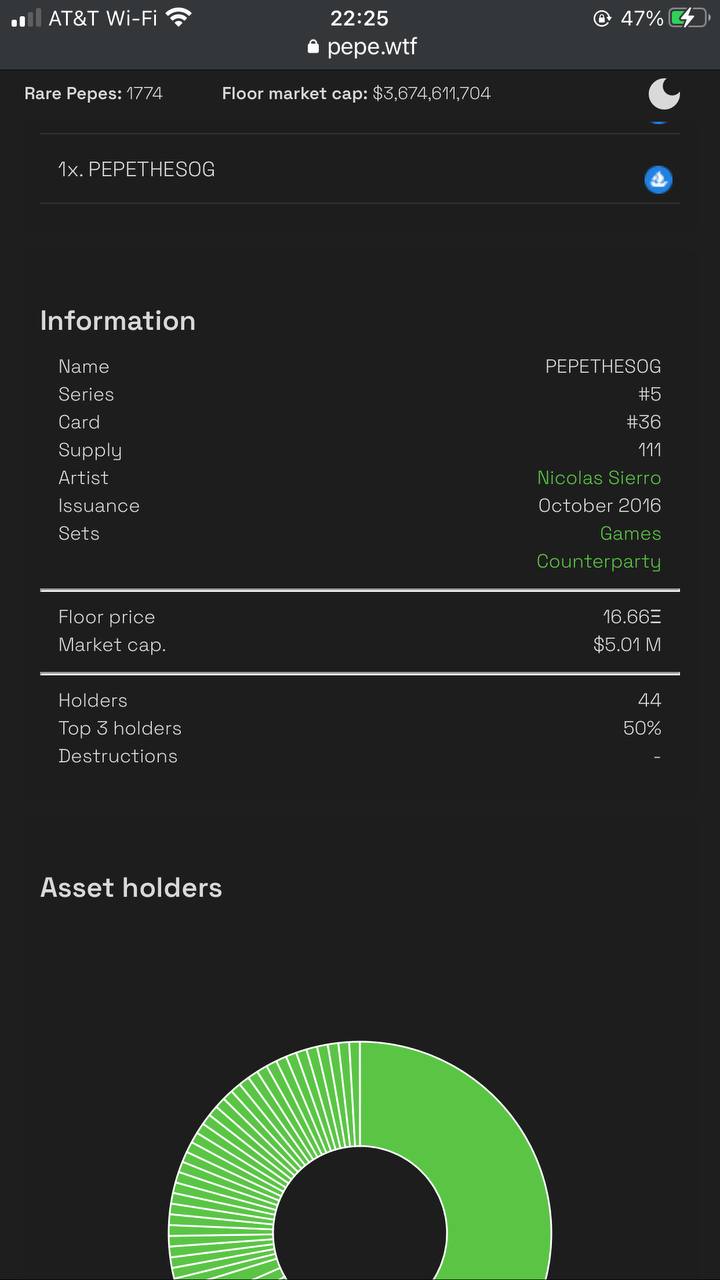Open artist Nicolas Sierro's page
This screenshot has height=1280, width=720.
click(x=599, y=478)
